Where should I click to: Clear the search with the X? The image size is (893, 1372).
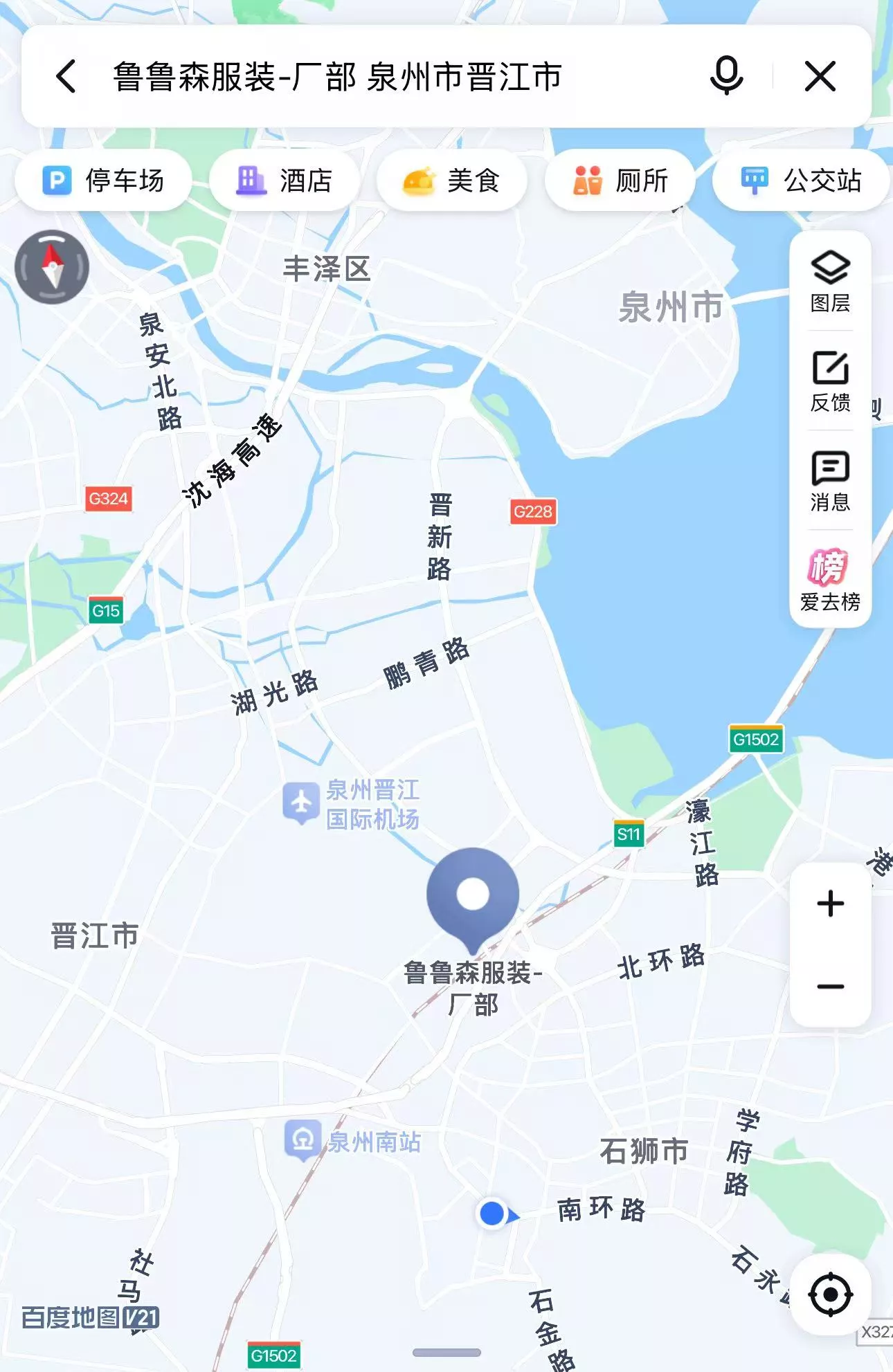820,76
